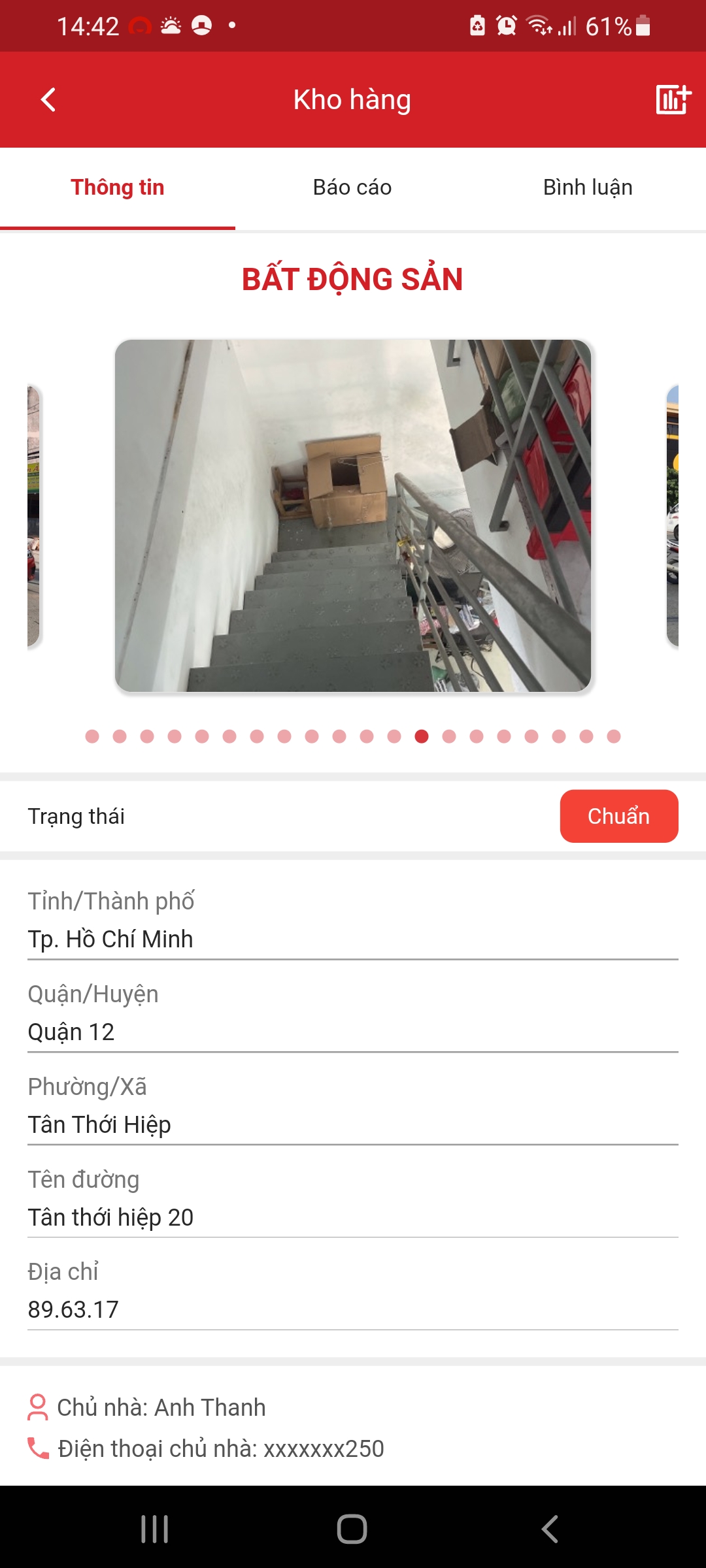
Task: Tap the Quận/Huyện field showing Quận 12
Action: 353,1014
